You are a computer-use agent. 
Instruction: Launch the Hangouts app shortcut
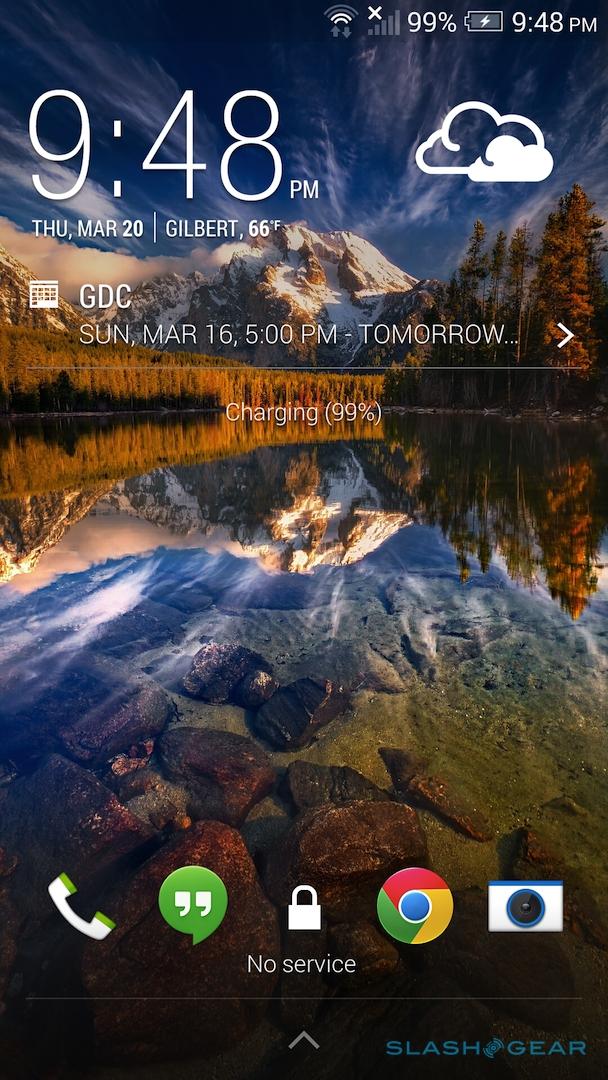[x=193, y=905]
